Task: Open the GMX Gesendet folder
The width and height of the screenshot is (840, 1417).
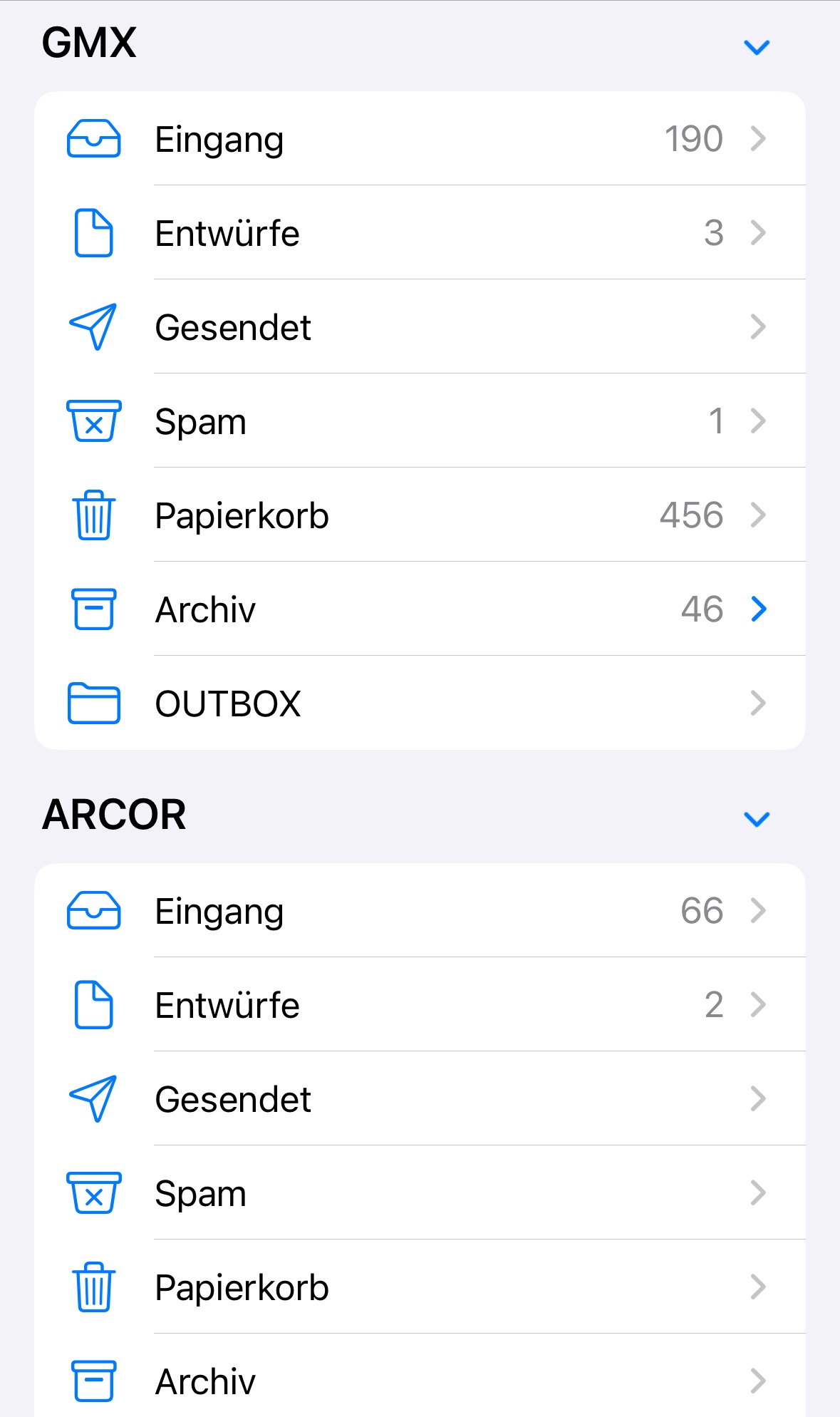Action: click(419, 327)
